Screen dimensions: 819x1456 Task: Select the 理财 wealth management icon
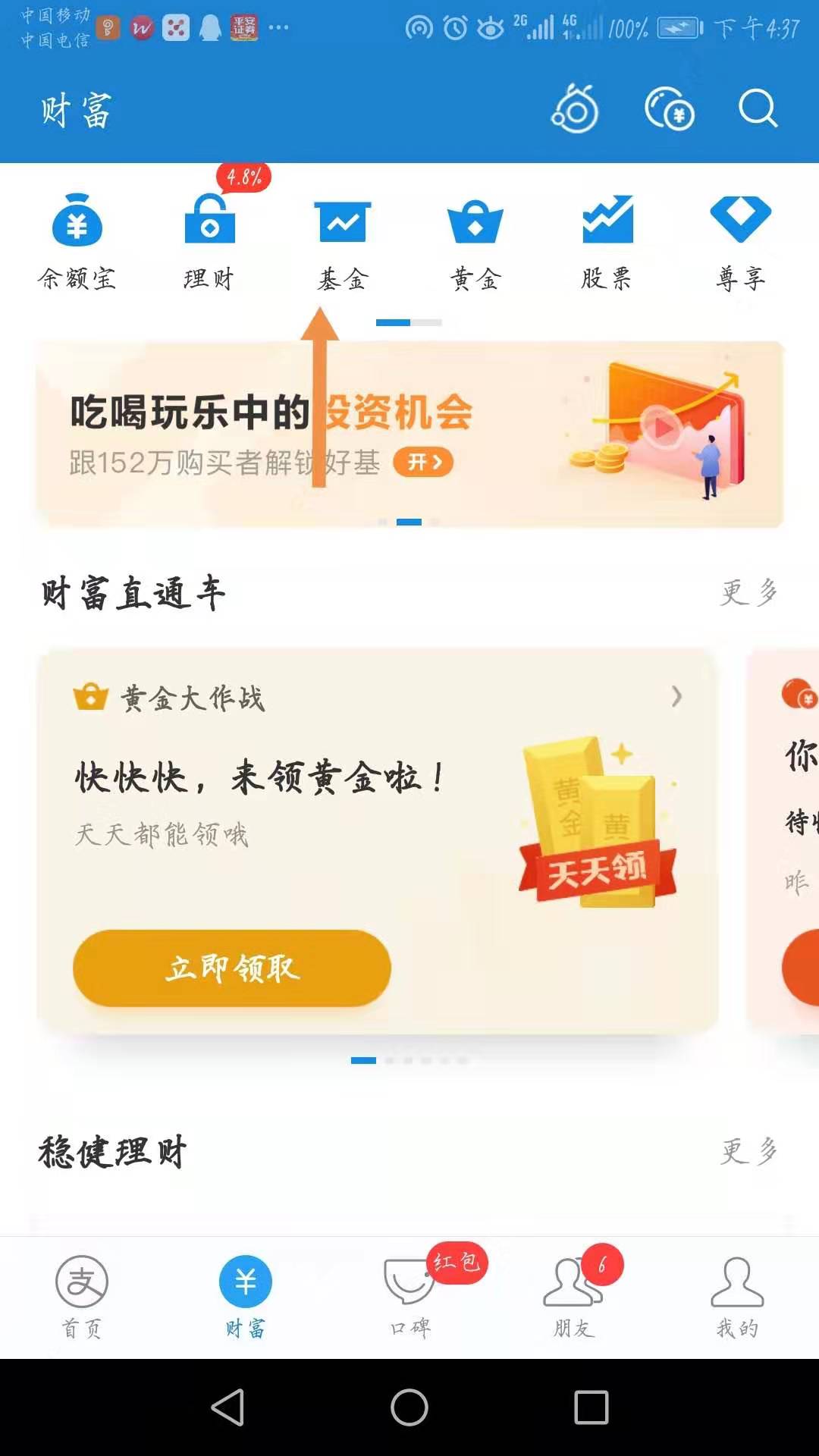pyautogui.click(x=210, y=235)
